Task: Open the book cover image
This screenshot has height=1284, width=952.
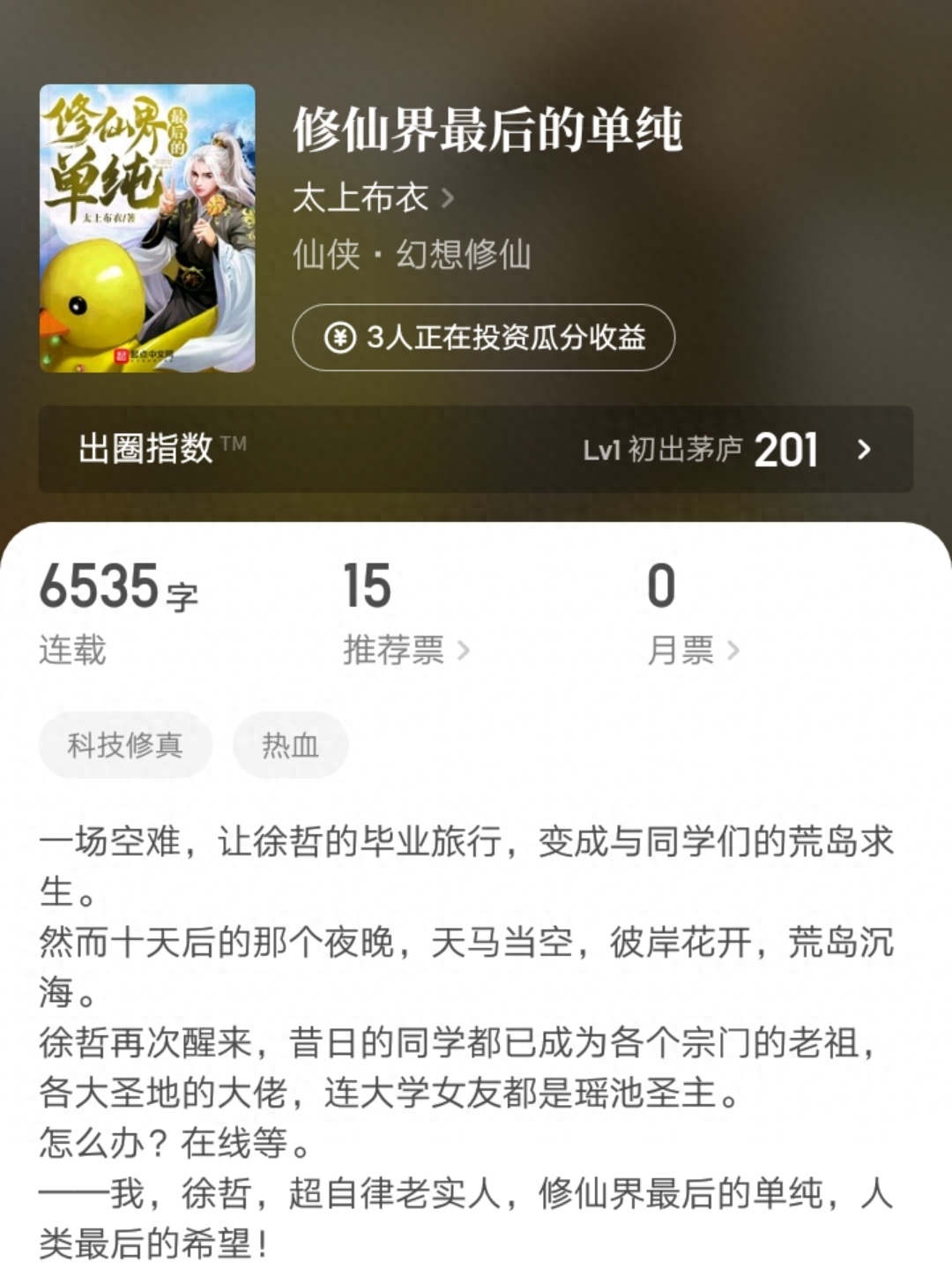Action: tap(147, 228)
